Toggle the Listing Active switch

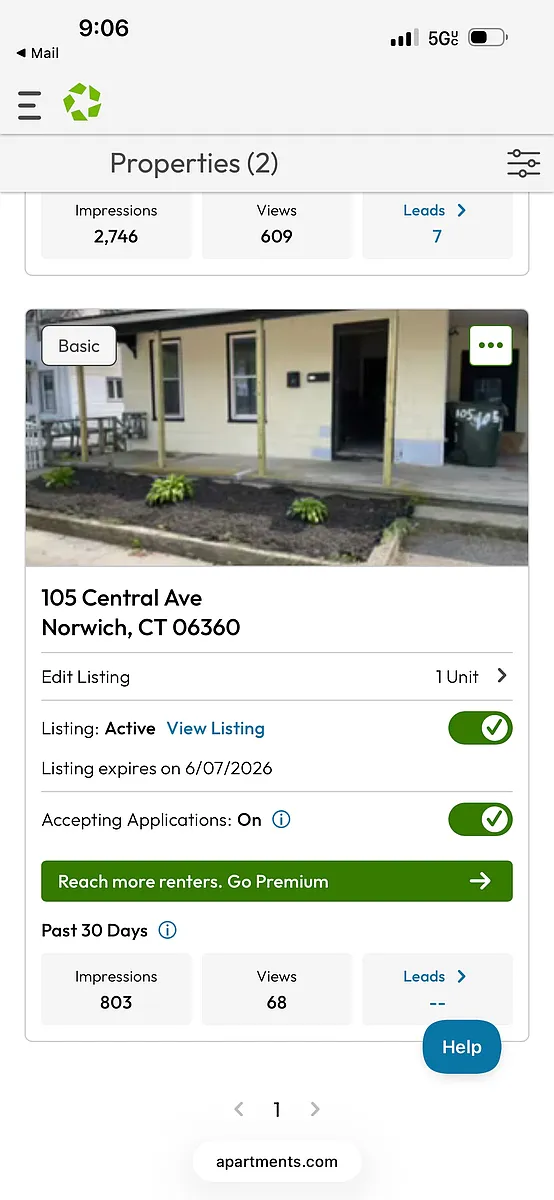480,728
